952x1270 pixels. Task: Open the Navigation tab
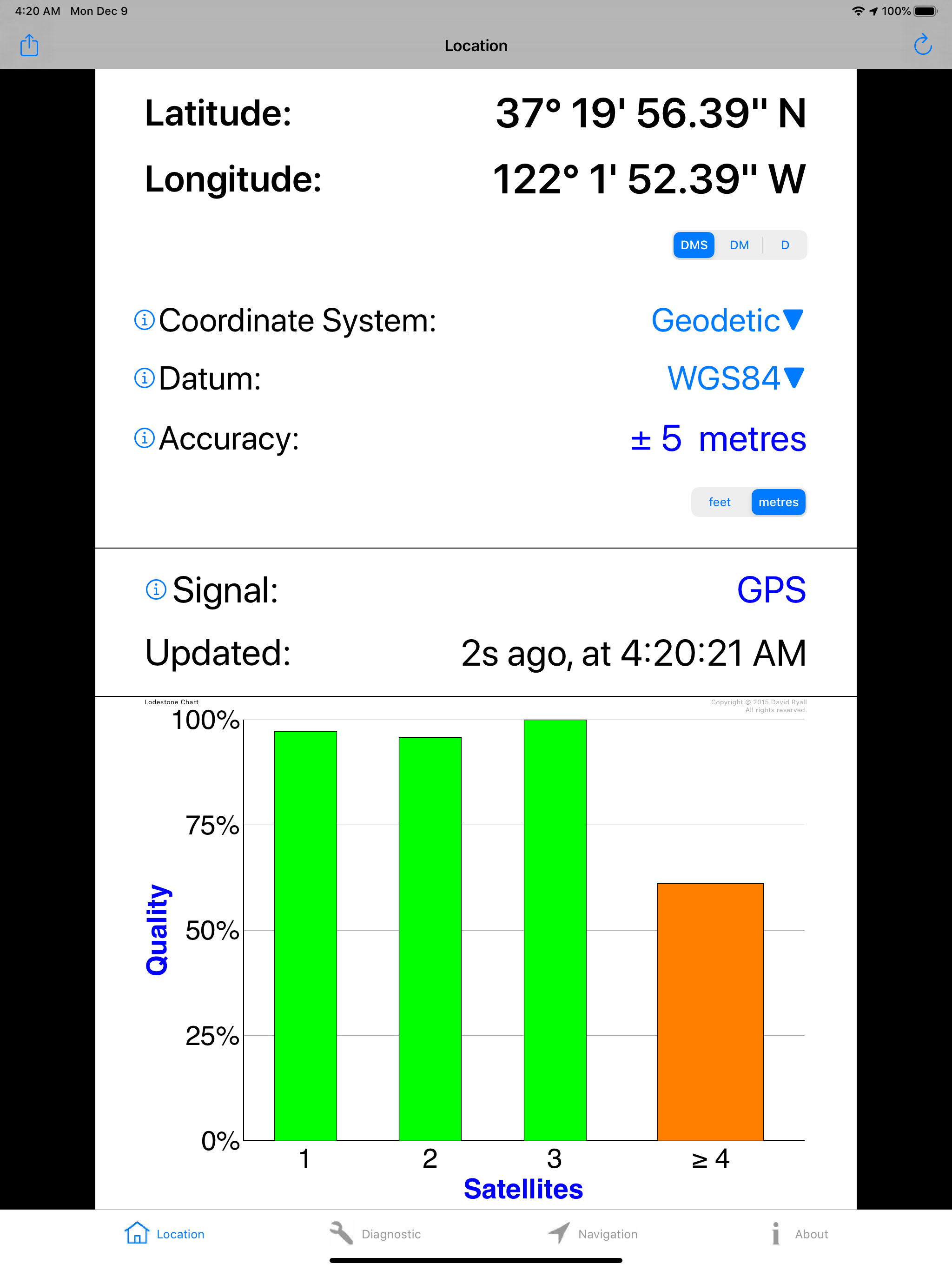(x=593, y=1234)
